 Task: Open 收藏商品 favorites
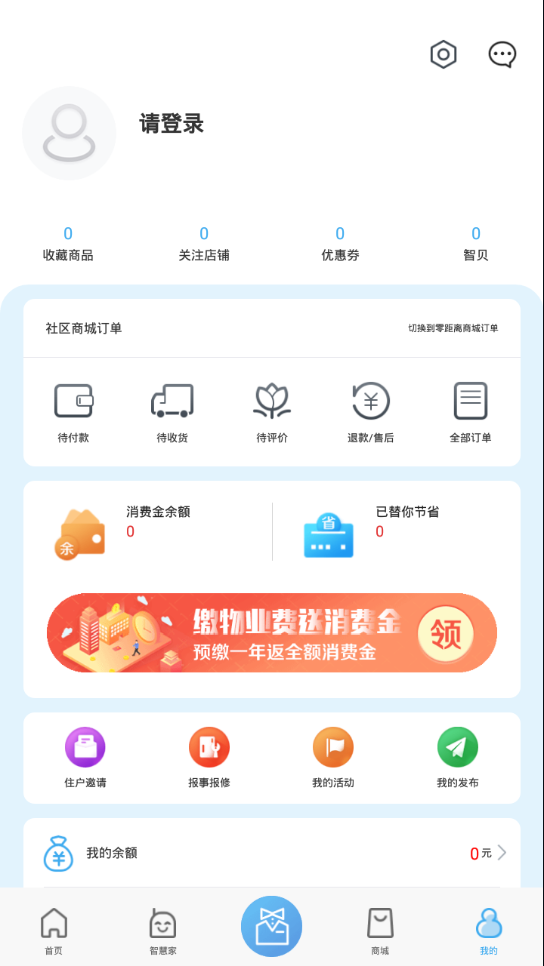[68, 244]
